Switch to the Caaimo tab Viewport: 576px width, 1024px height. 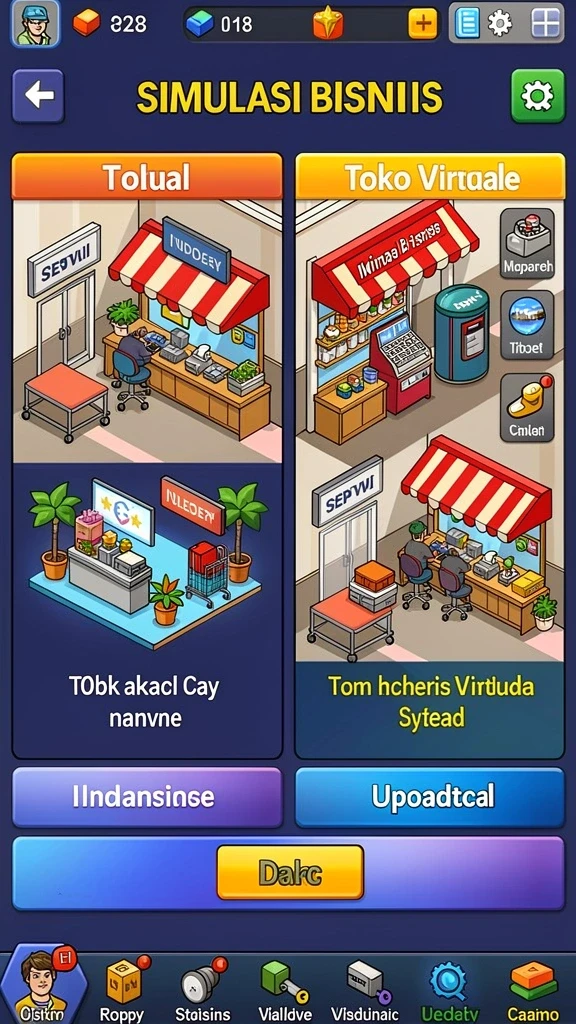tap(532, 987)
